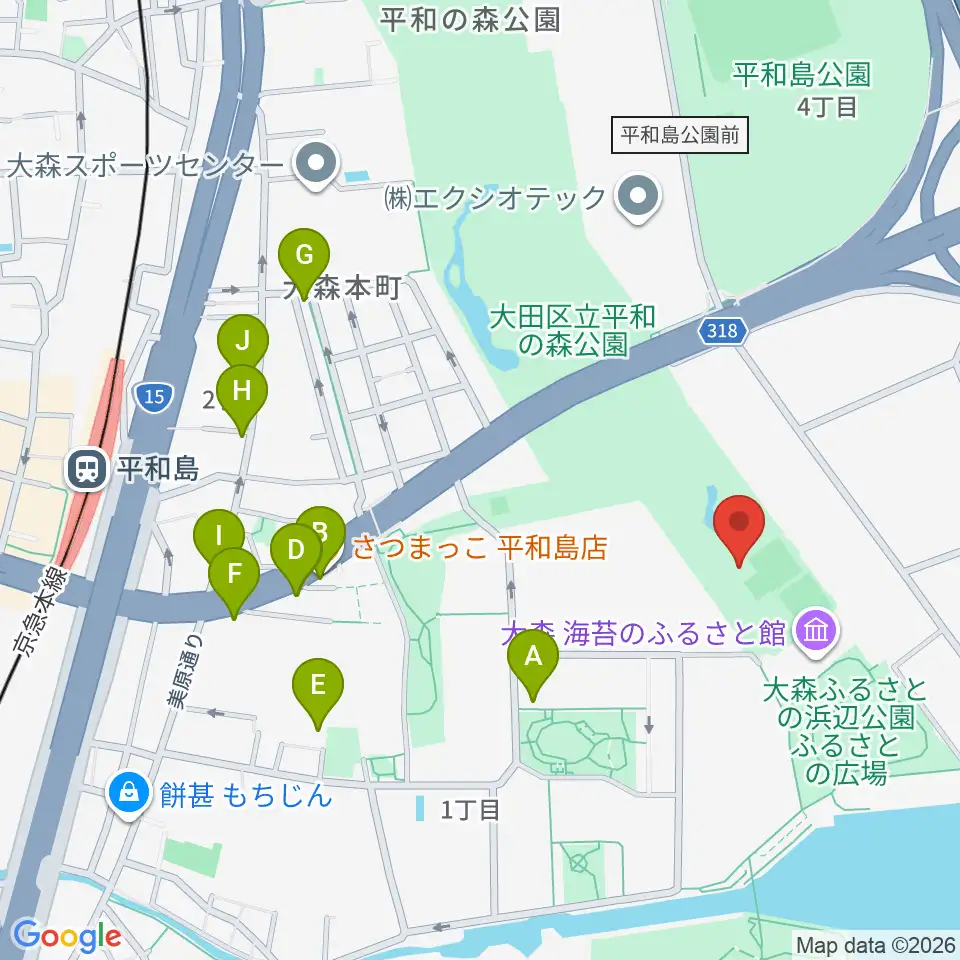Tap the 平和島 station icon
The image size is (960, 960).
point(88,469)
